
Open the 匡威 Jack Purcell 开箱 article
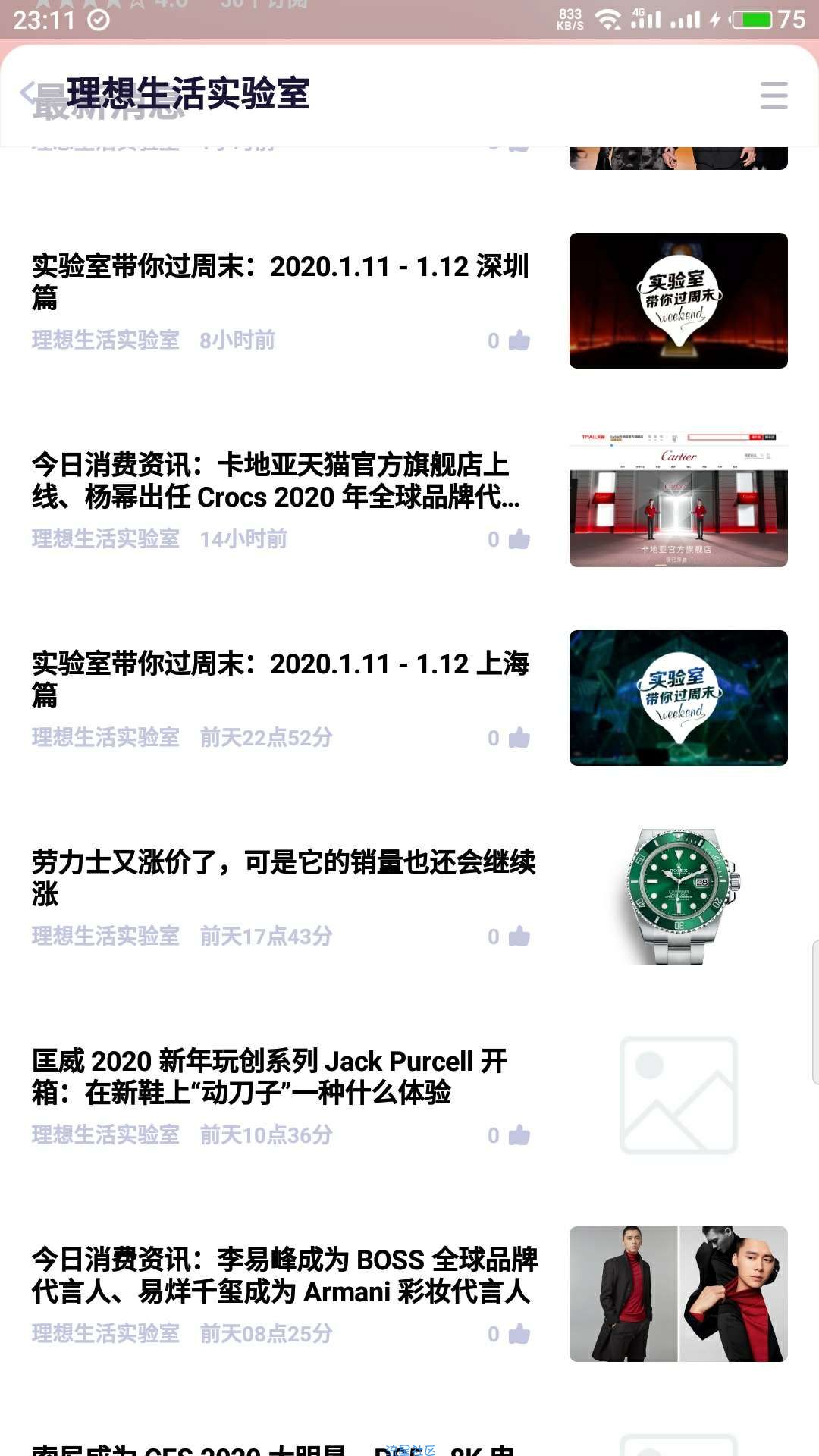click(269, 1076)
